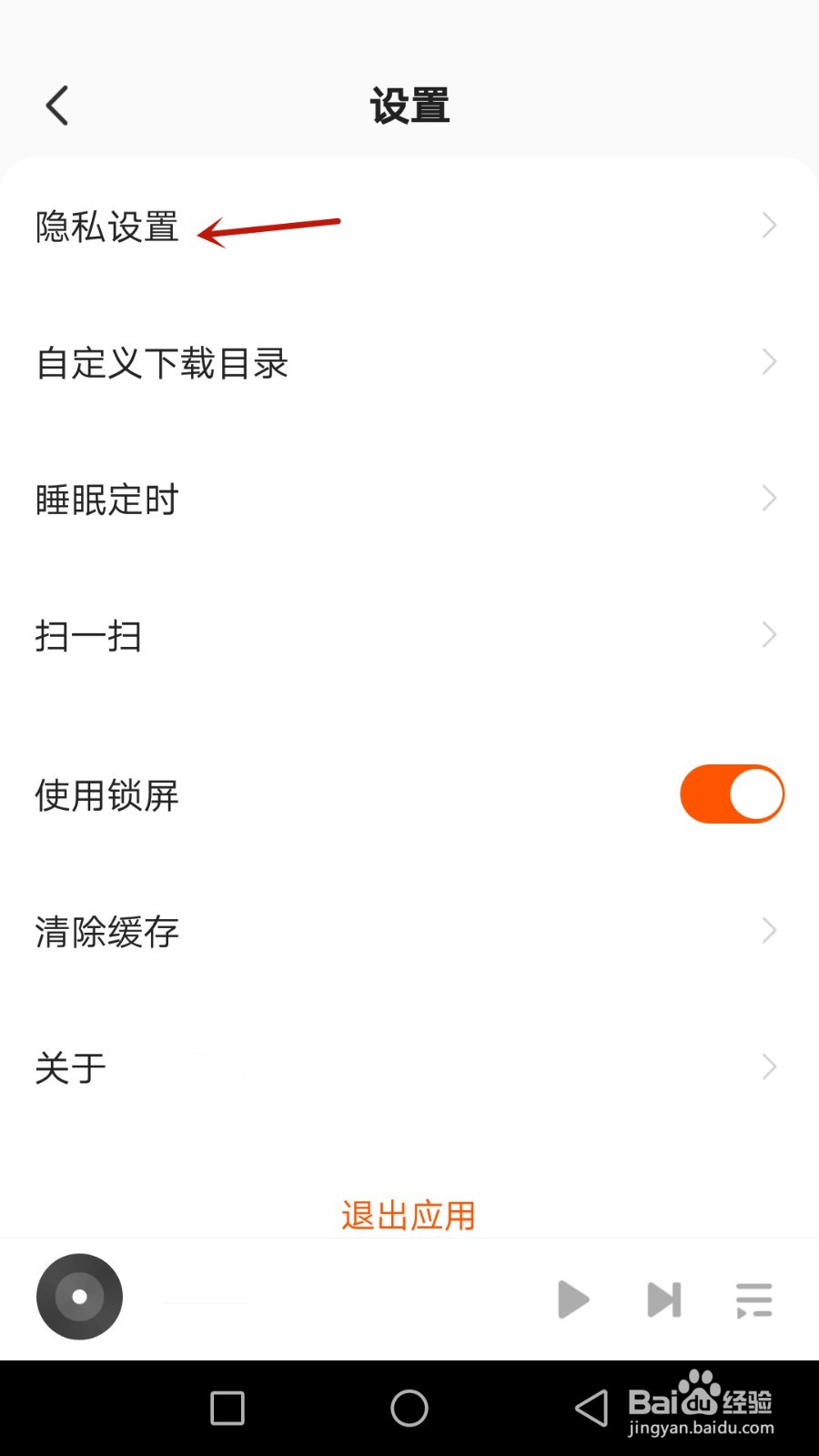Image resolution: width=819 pixels, height=1456 pixels.
Task: Enable lock screen usage setting
Action: [x=732, y=794]
